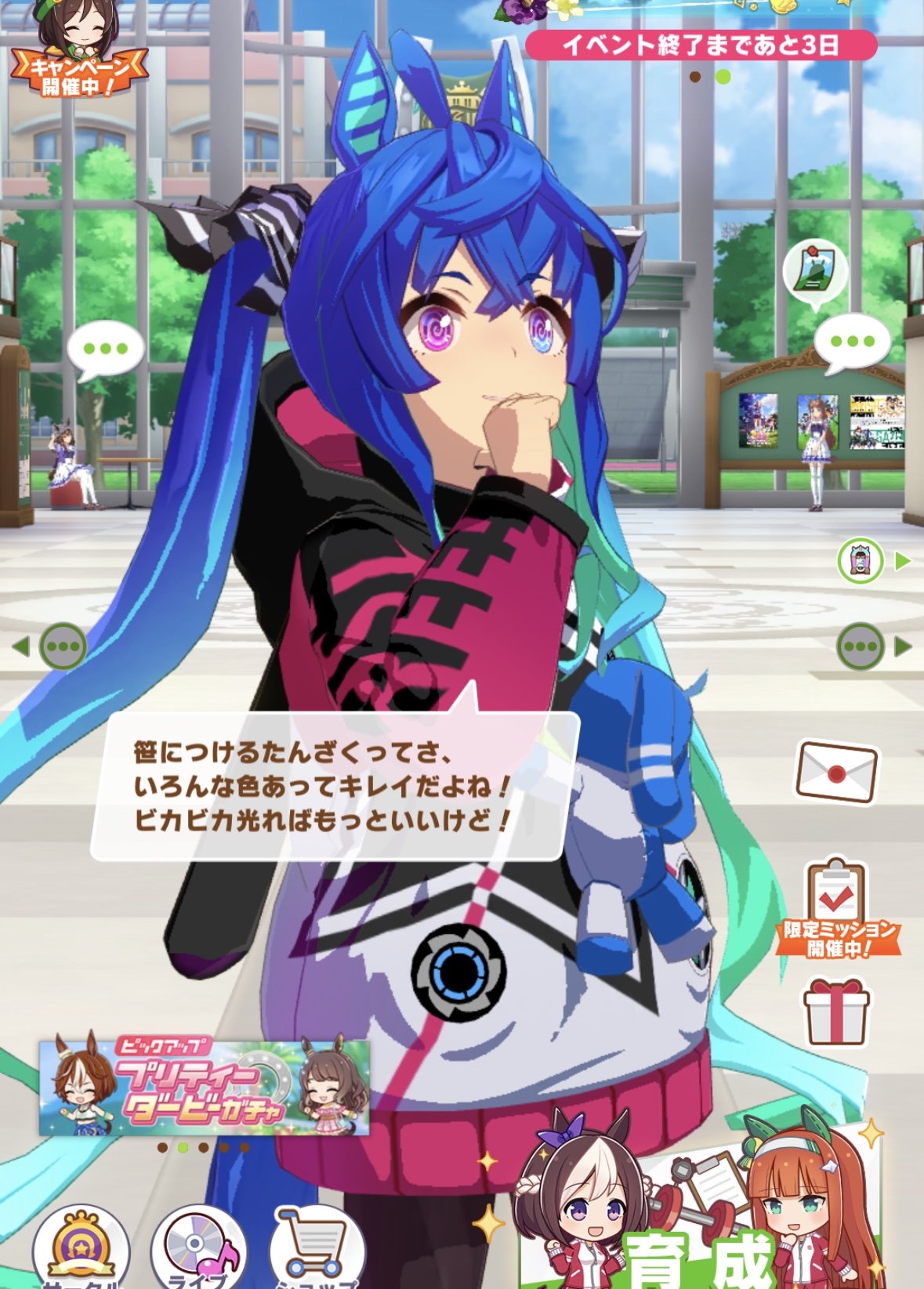Open the ライブ live theater
This screenshot has width=924, height=1289.
tap(198, 1250)
